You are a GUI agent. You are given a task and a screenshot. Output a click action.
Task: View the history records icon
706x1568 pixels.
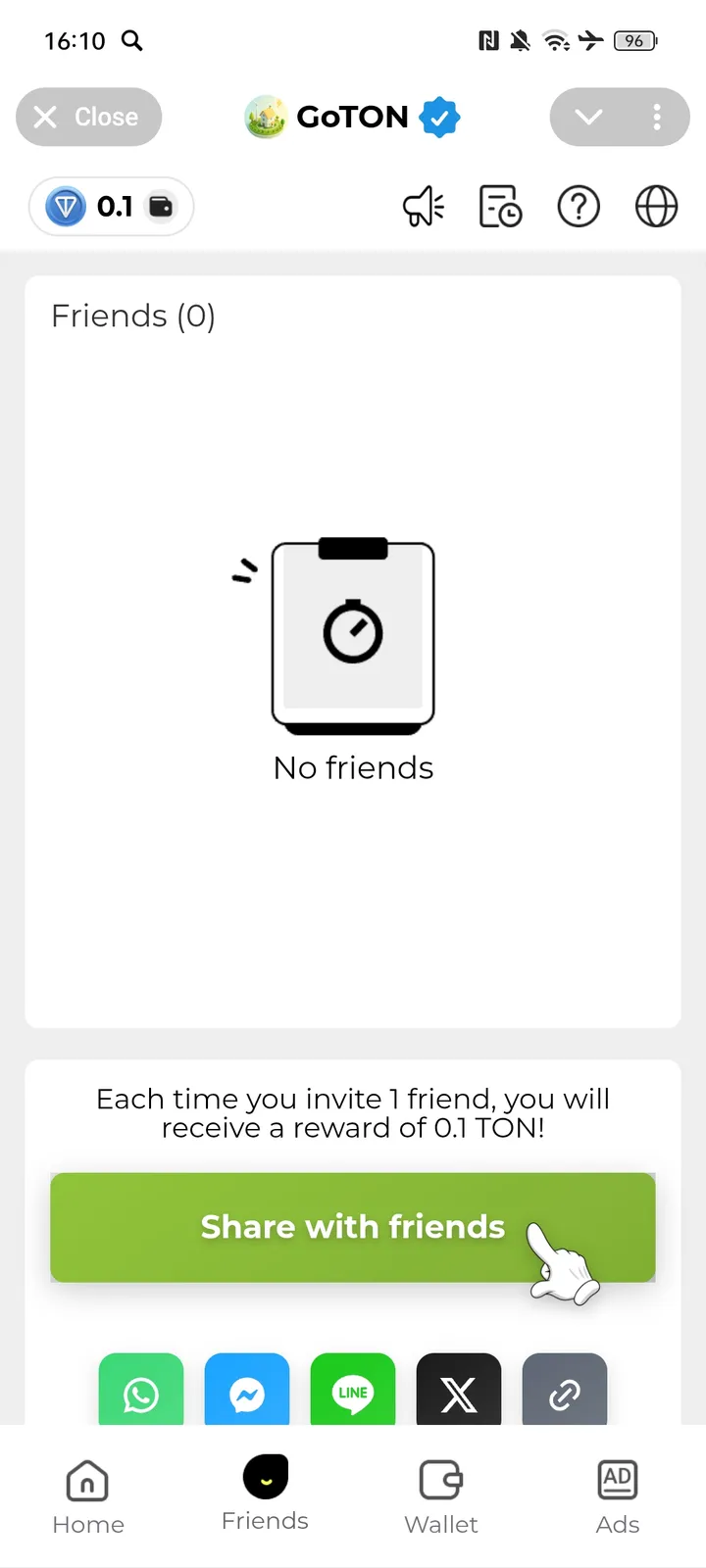click(500, 207)
